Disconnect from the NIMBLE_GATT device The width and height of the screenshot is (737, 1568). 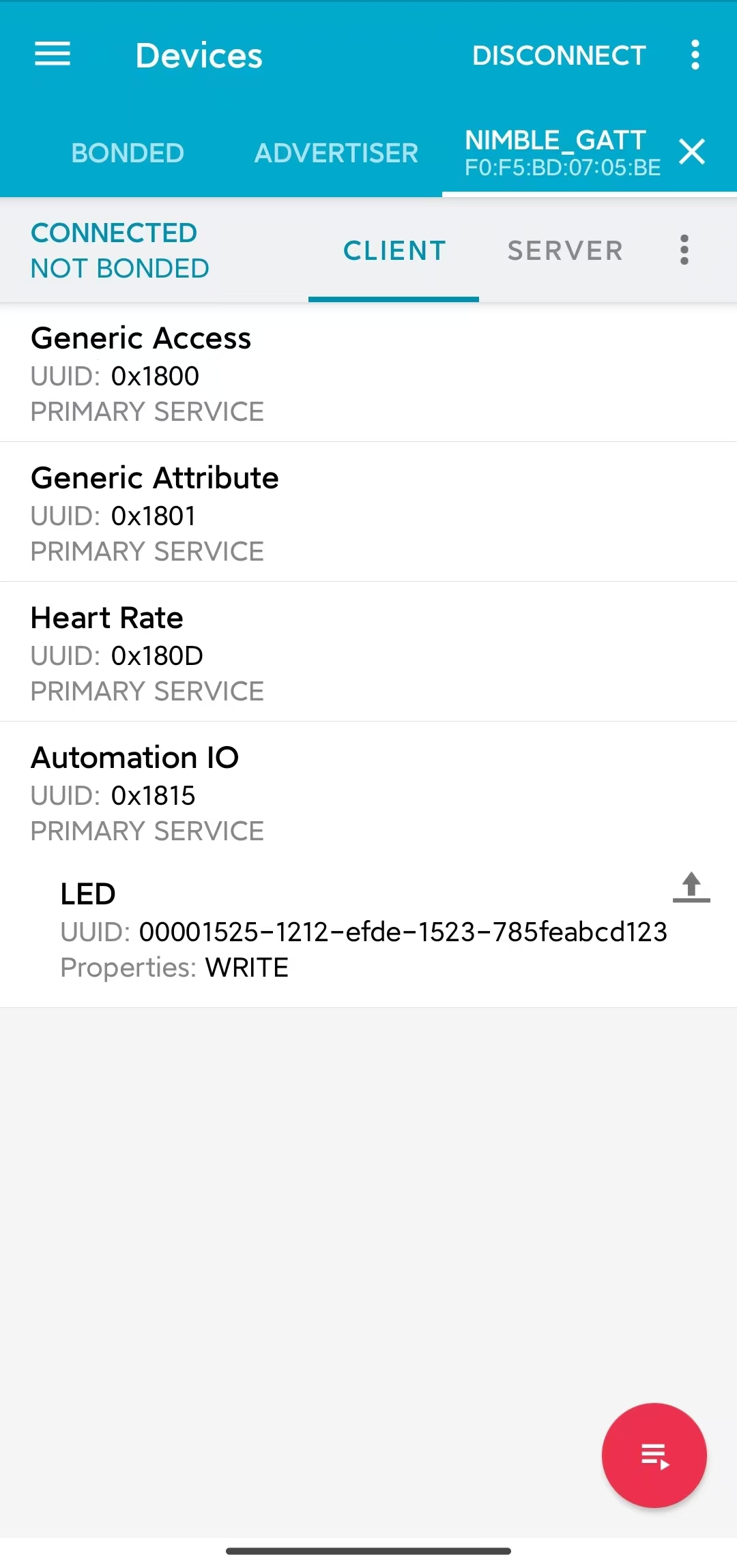[x=559, y=55]
